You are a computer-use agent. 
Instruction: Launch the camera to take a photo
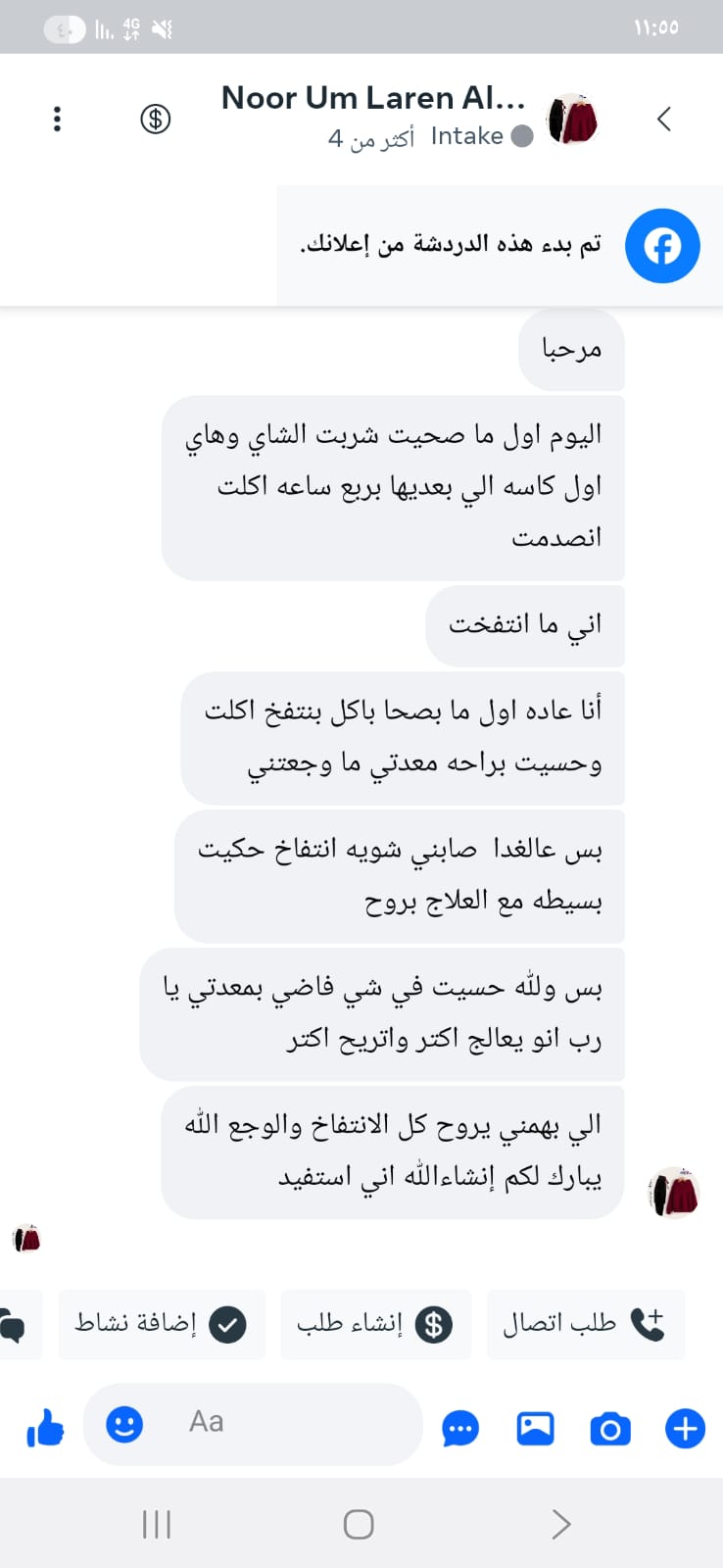[609, 1429]
